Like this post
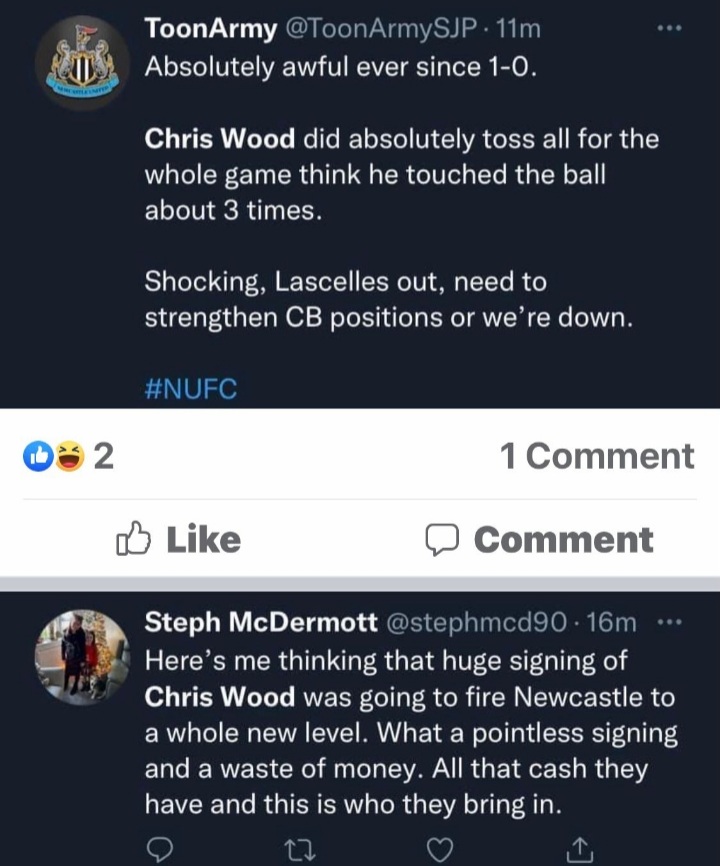The height and width of the screenshot is (866, 720). 180,540
